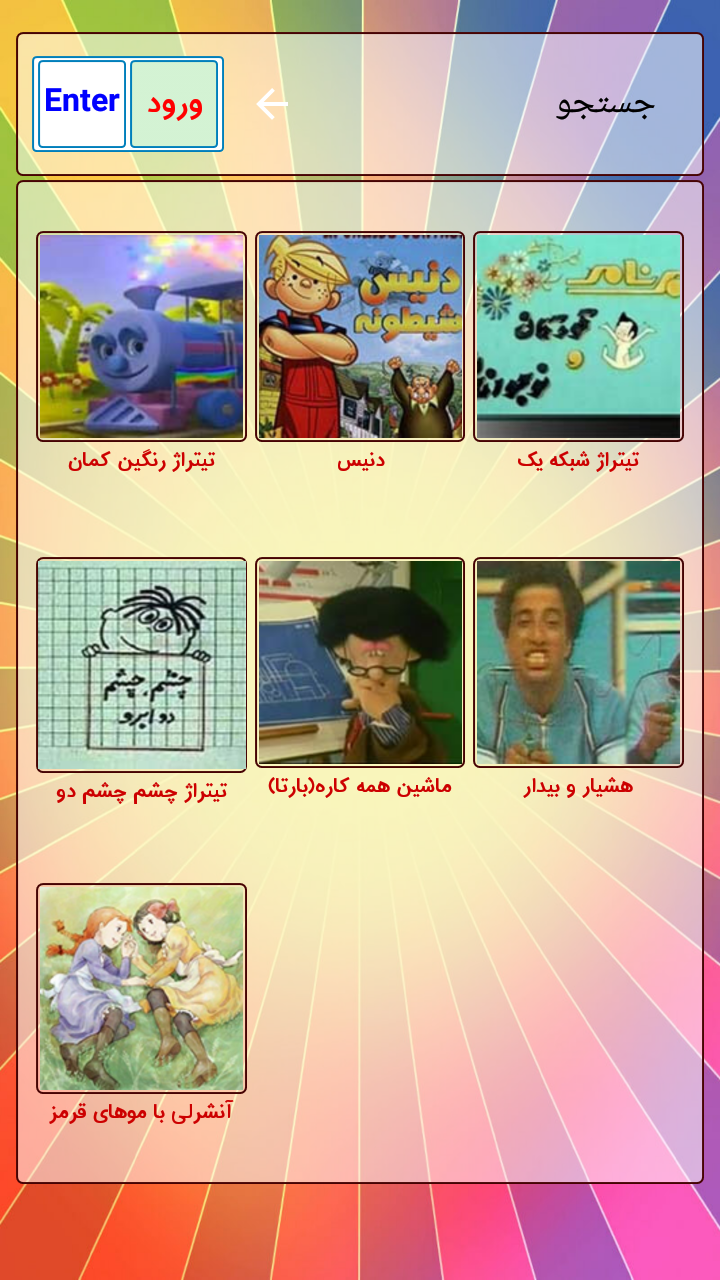Screen dimensions: 720x1280
Task: Select the تیتراژ شبکه یک thumbnail
Action: 578,337
